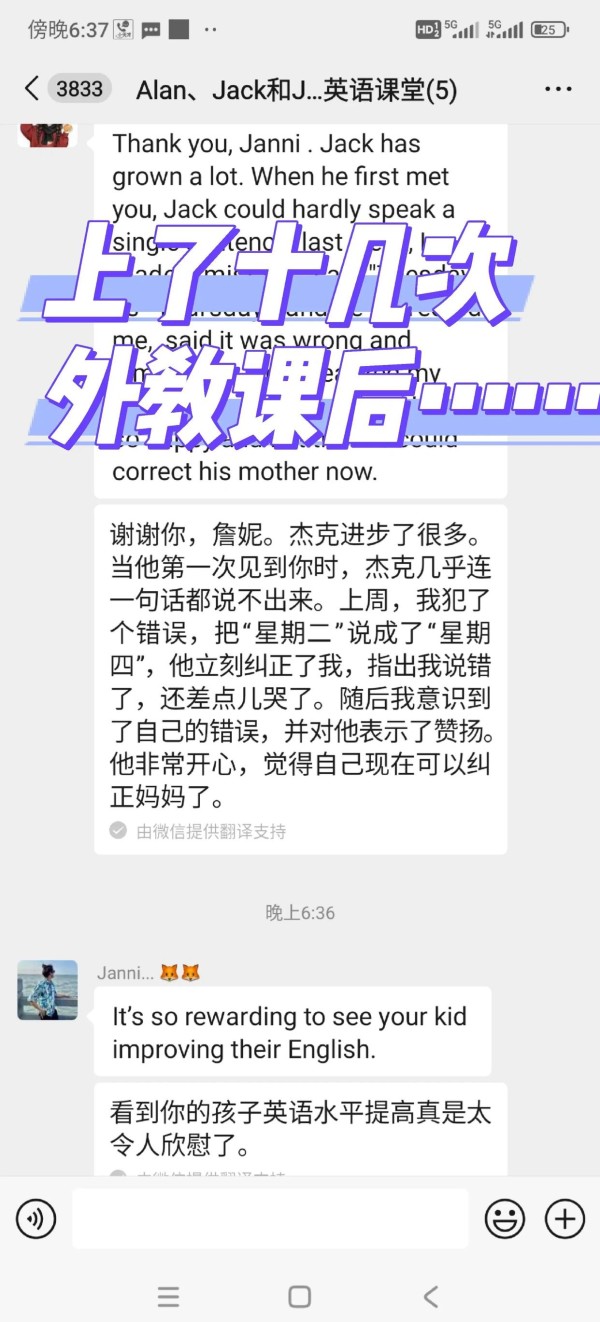Tap the system home button
This screenshot has height=1322, width=600.
(x=299, y=1297)
